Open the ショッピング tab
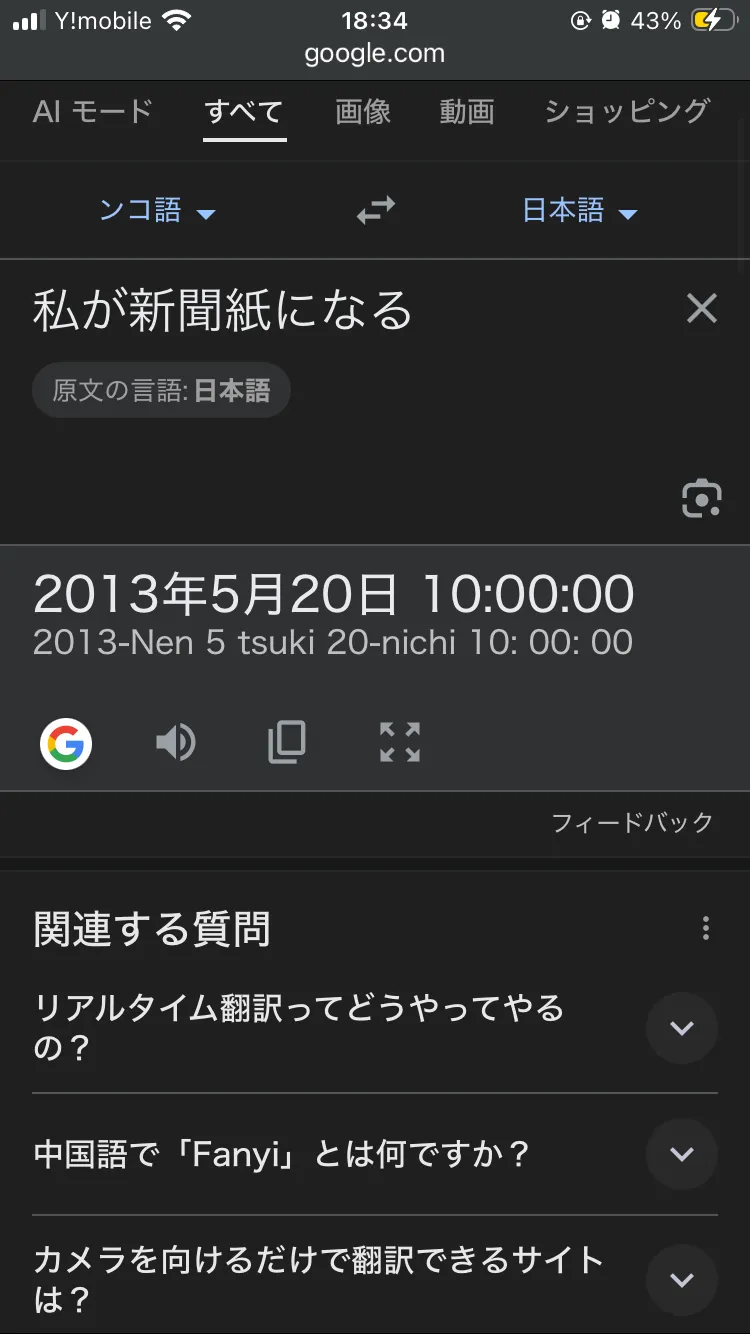This screenshot has width=750, height=1334. (x=627, y=111)
